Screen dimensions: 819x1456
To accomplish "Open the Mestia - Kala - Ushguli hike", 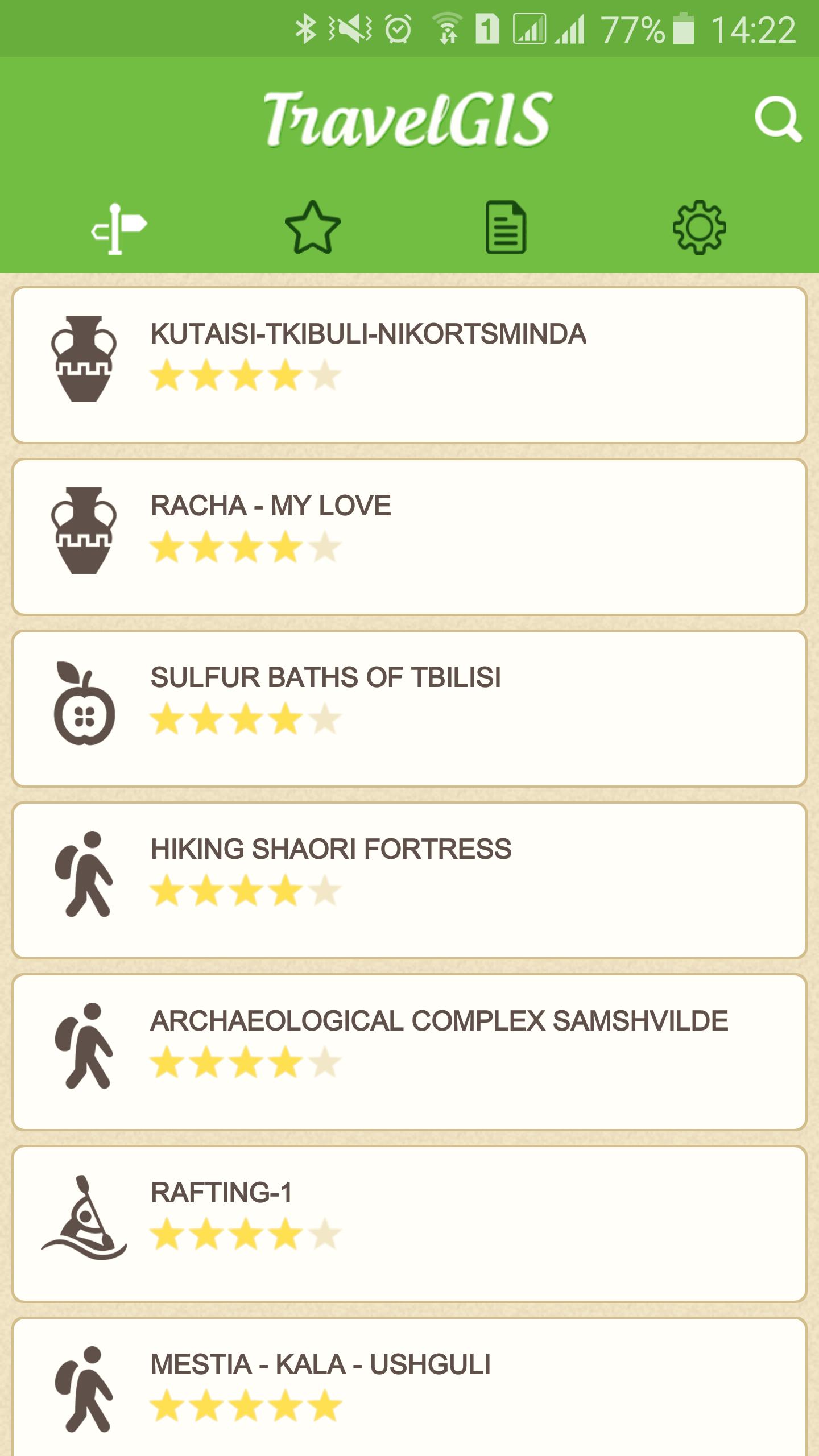I will point(409,1388).
